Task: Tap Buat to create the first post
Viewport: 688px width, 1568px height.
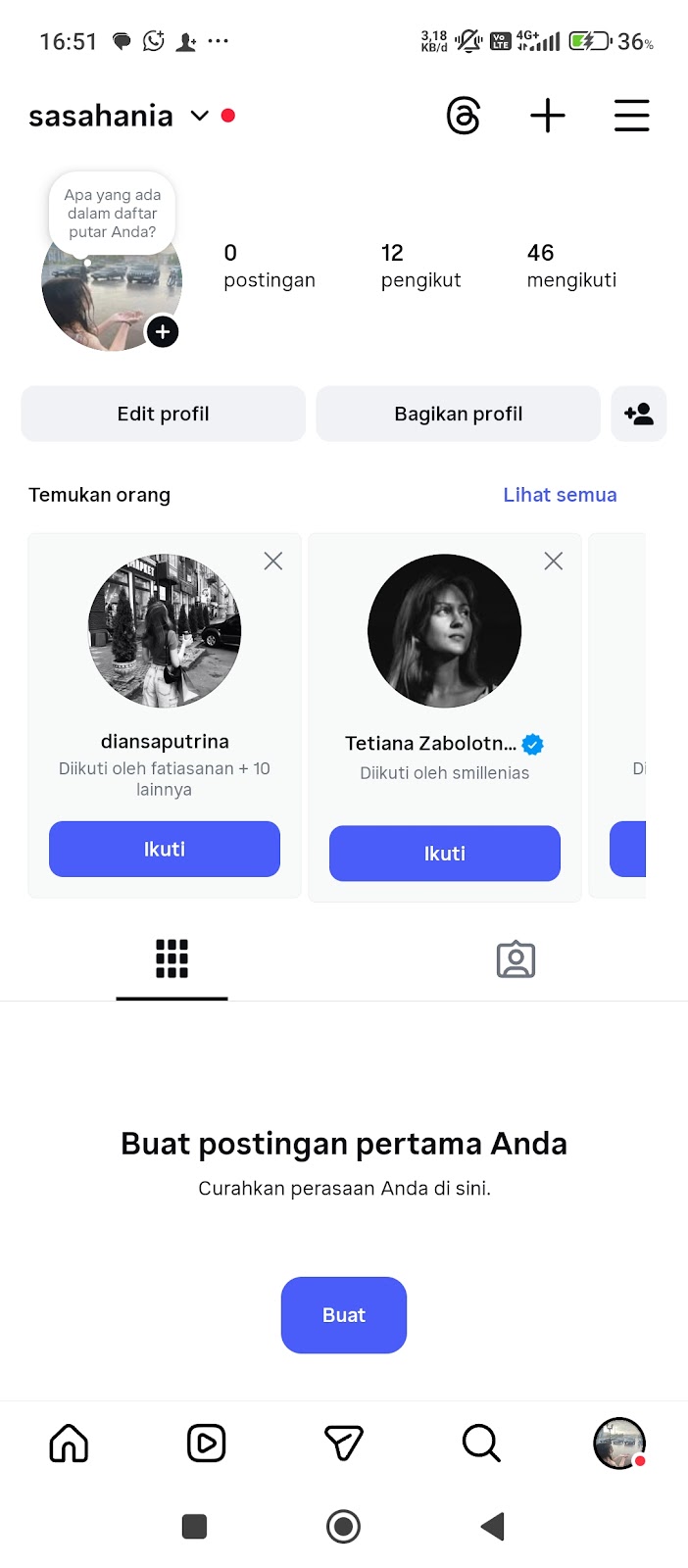Action: pos(343,1315)
